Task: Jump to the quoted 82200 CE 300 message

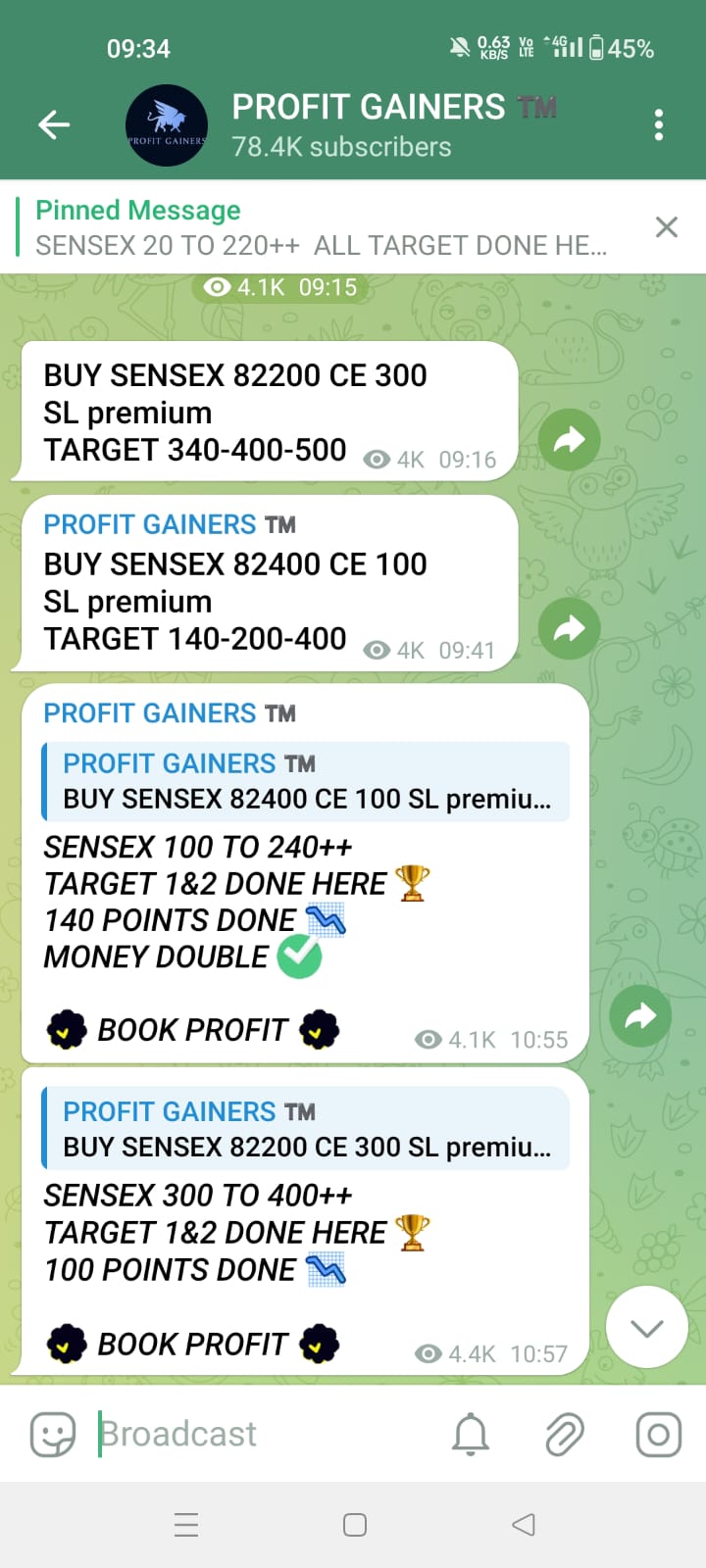Action: [306, 1129]
